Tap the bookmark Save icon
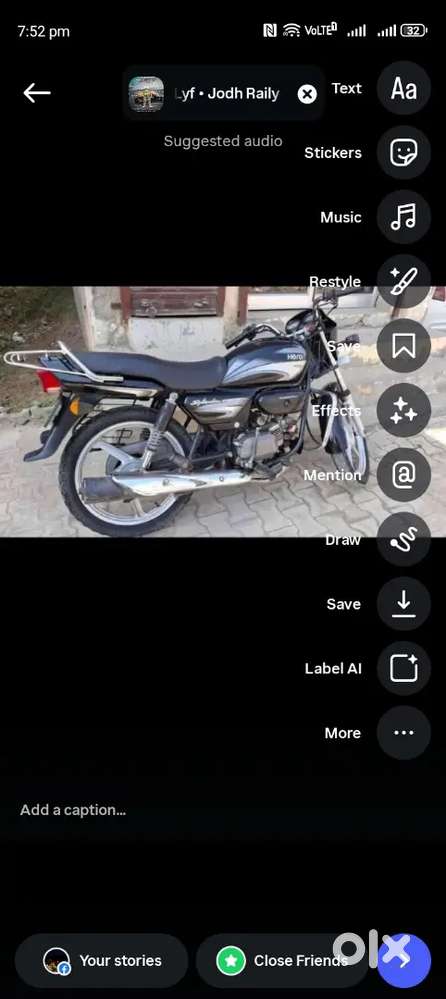The height and width of the screenshot is (999, 446). coord(403,346)
